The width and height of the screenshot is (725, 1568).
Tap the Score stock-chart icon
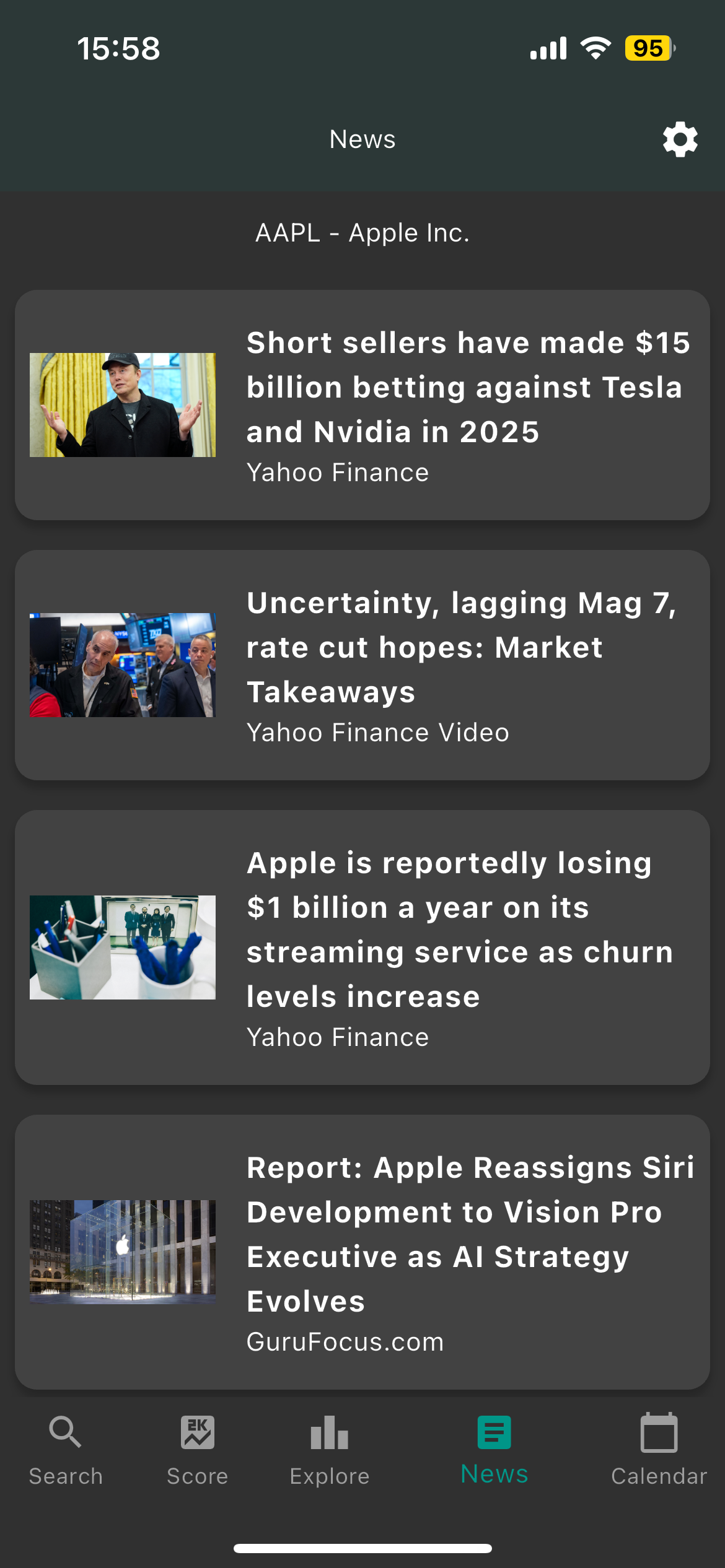[196, 1432]
